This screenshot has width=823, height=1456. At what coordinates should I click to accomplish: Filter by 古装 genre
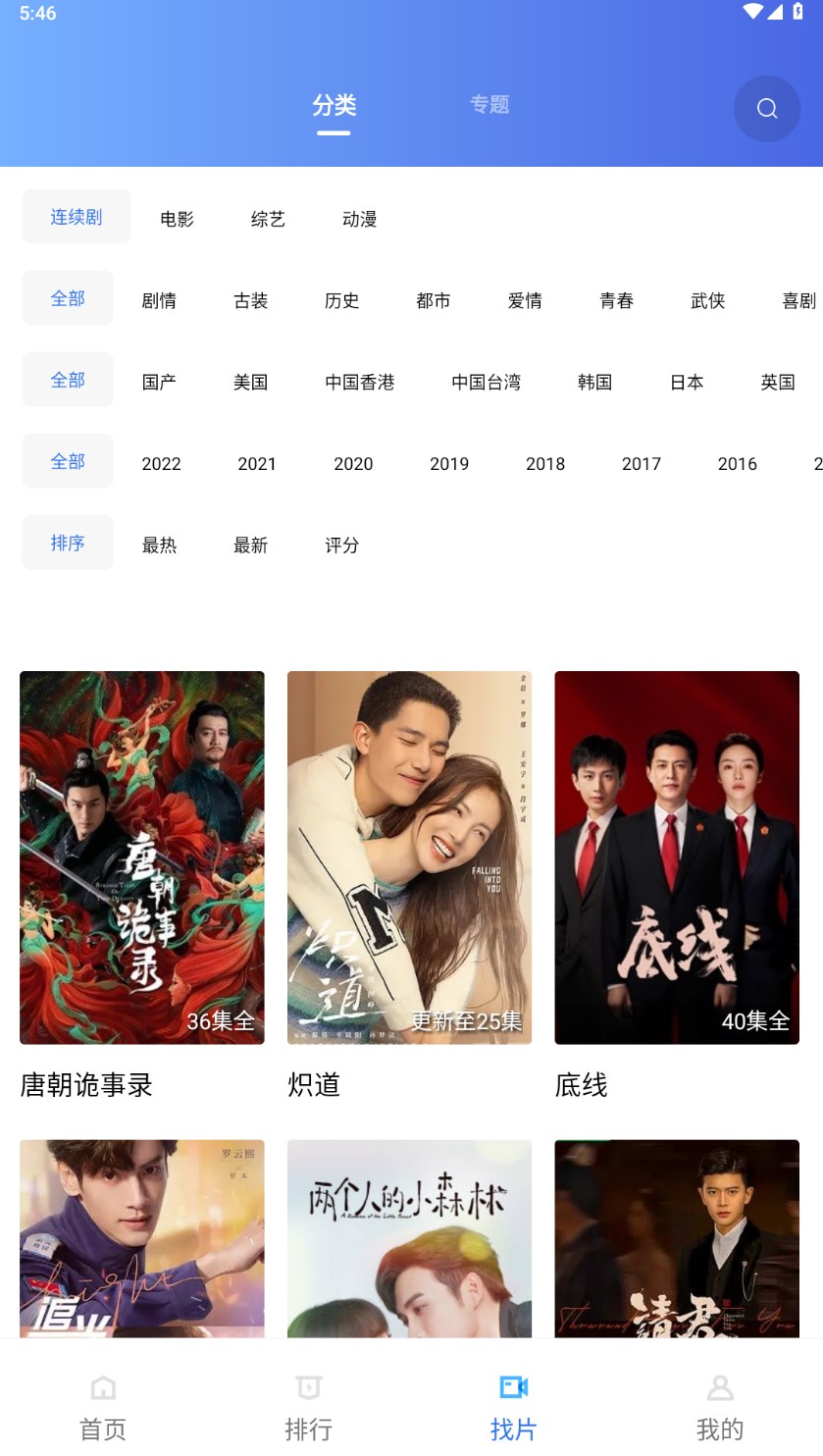[250, 300]
